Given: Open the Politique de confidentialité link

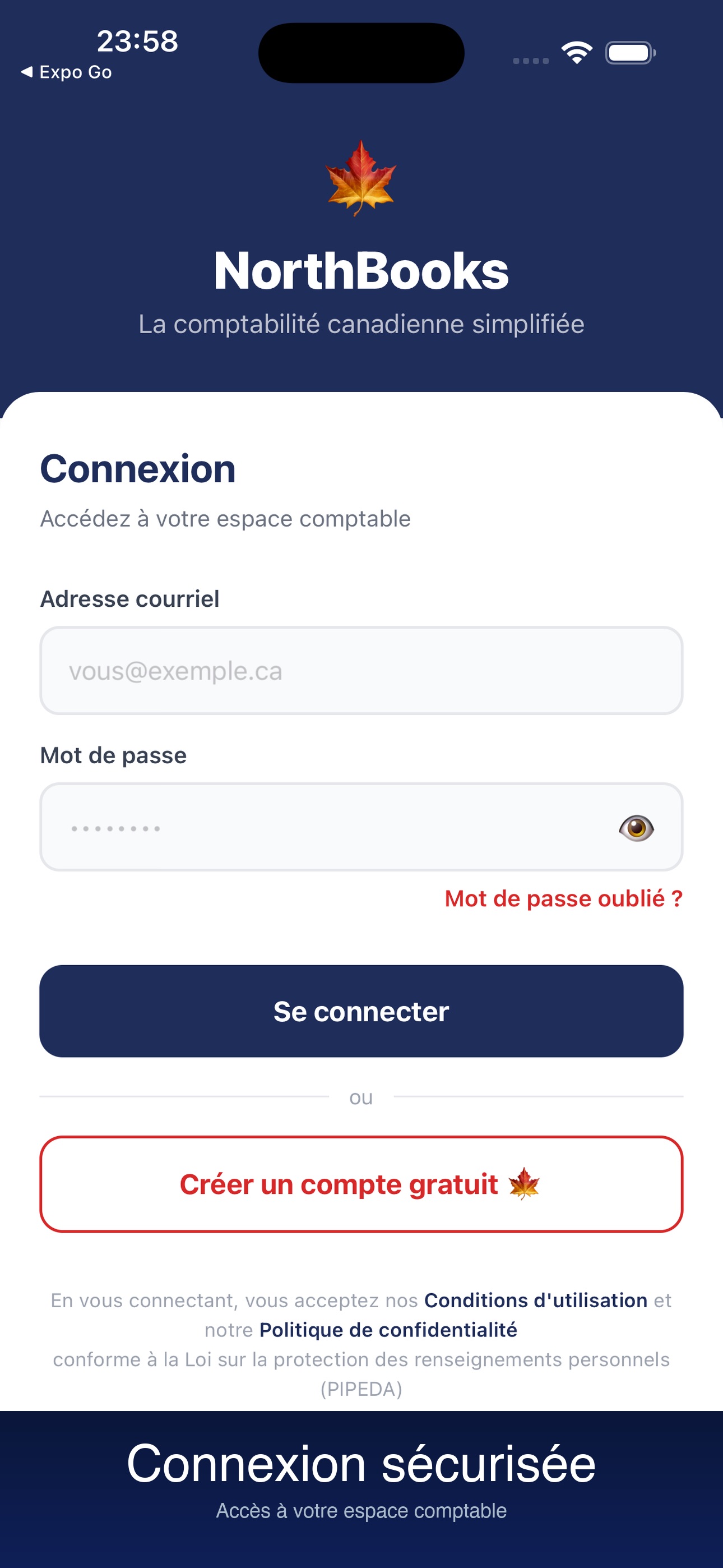Looking at the screenshot, I should [x=388, y=1330].
